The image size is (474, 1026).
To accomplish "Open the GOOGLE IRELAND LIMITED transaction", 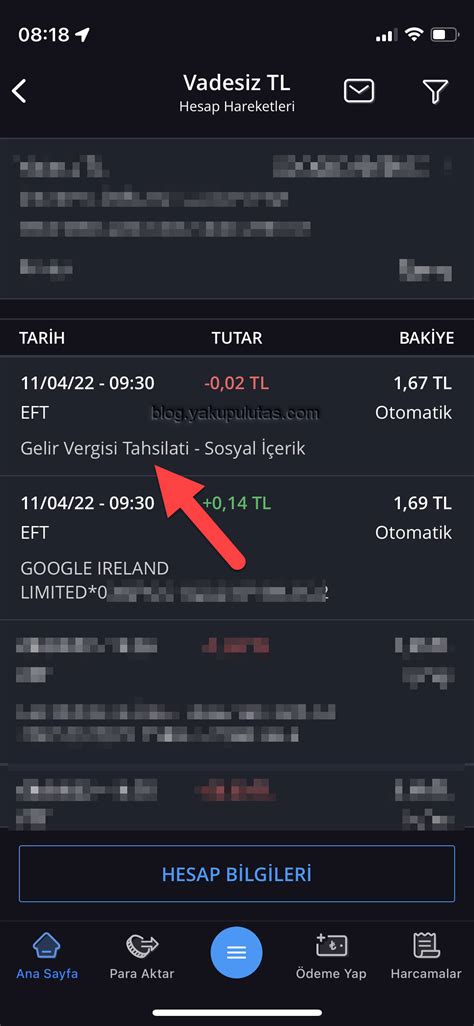I will [x=237, y=548].
